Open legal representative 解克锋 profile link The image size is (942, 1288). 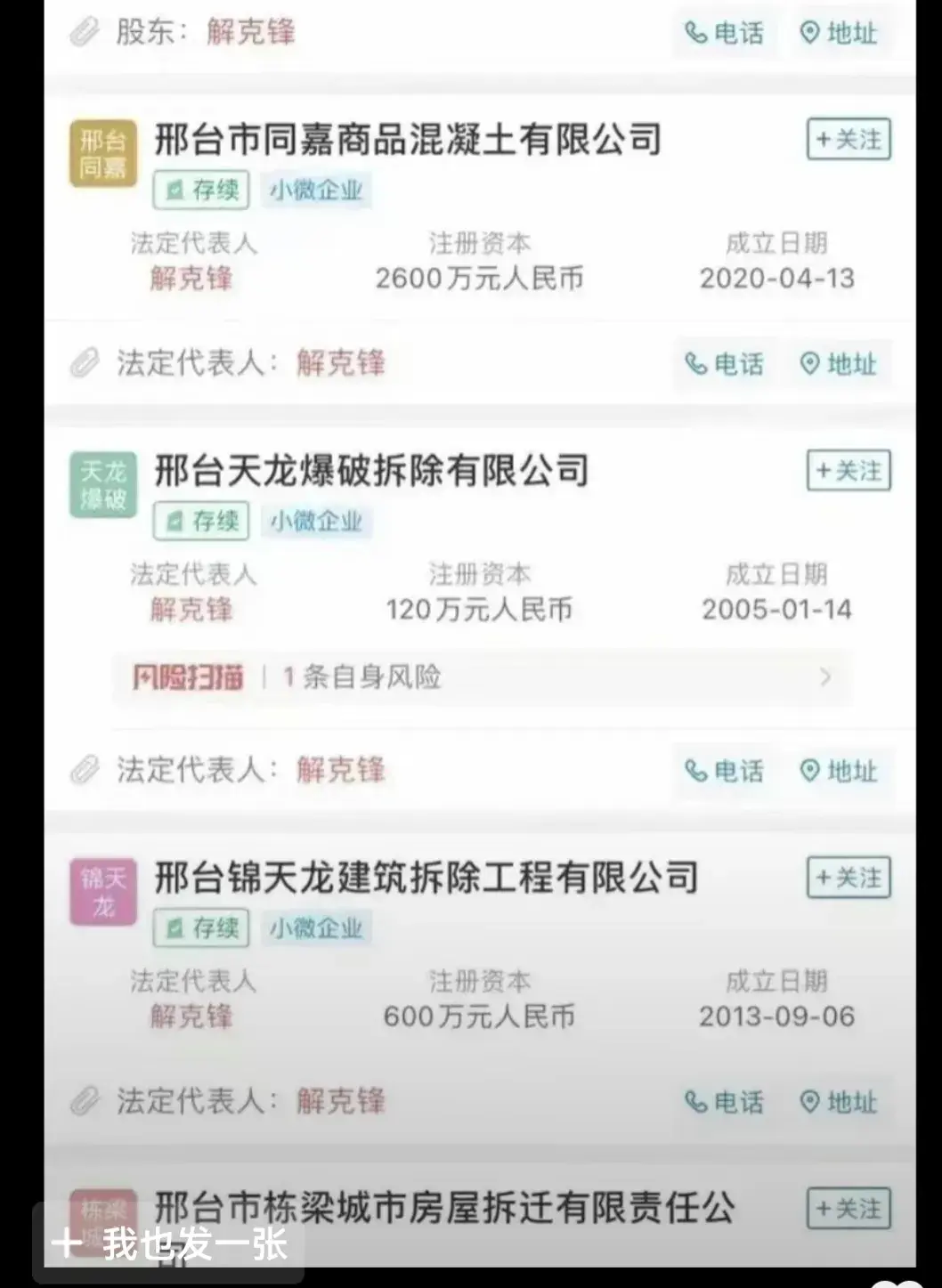pos(191,279)
